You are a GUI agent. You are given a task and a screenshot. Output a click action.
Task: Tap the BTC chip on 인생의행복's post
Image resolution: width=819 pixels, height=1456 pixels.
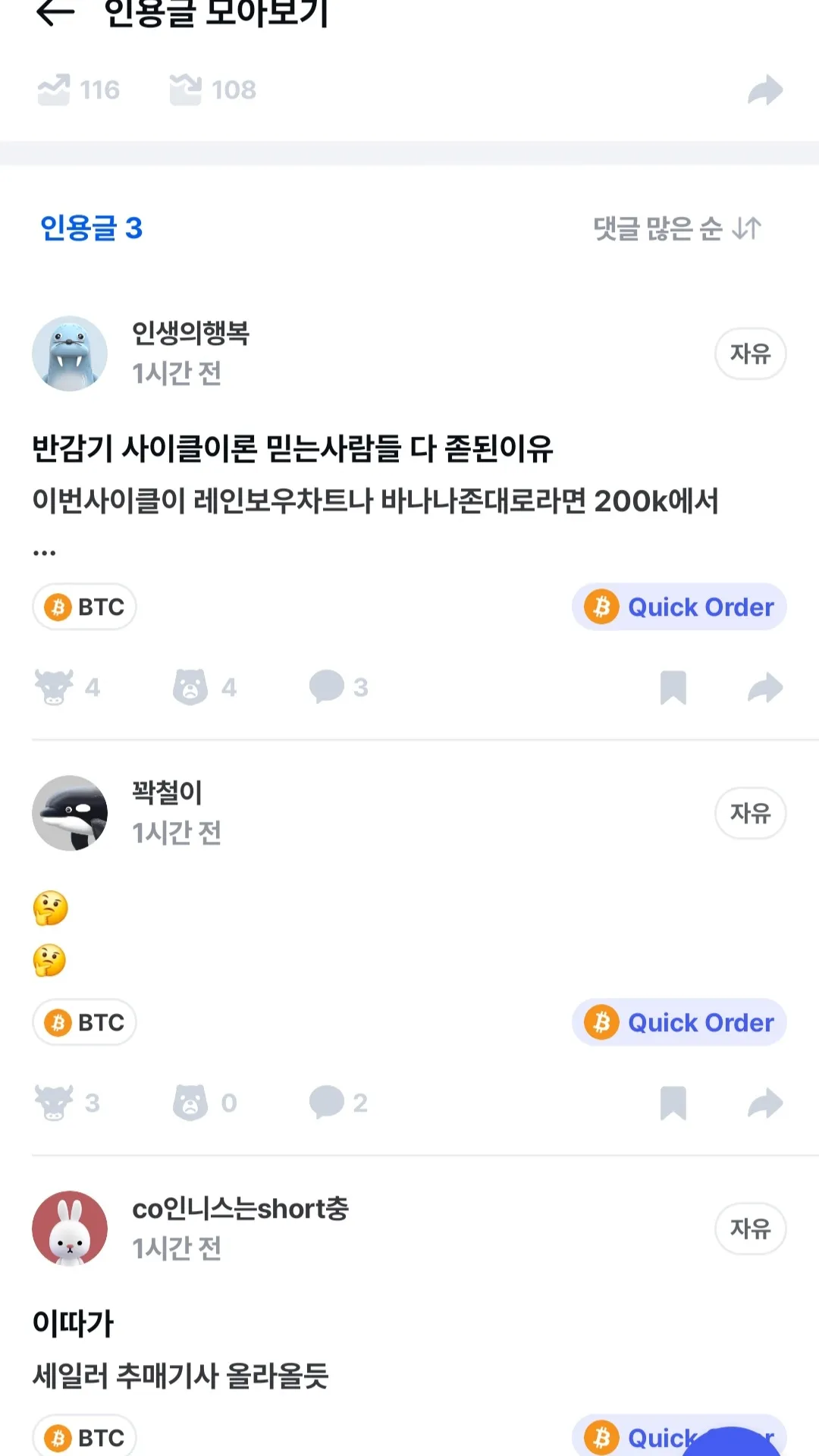click(x=84, y=607)
